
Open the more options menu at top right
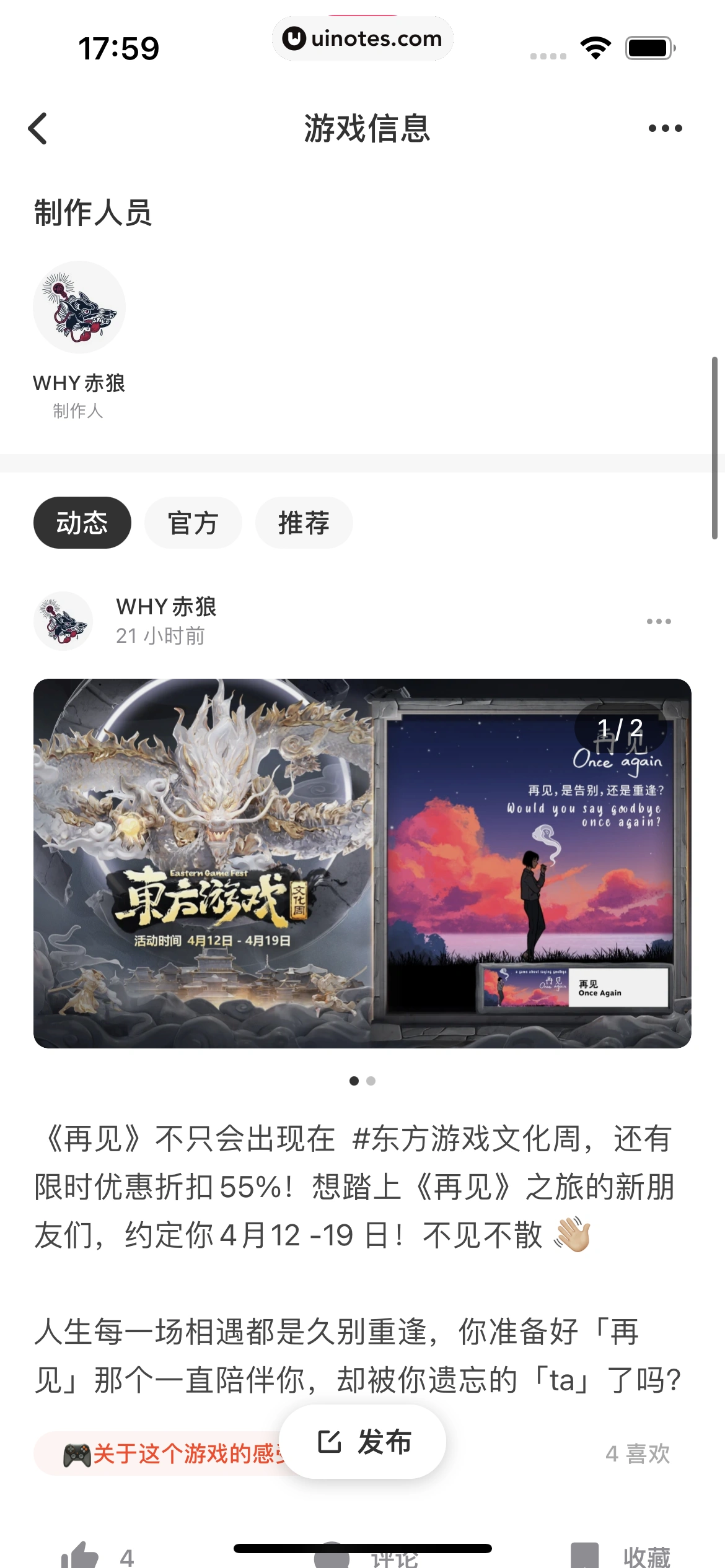point(664,128)
